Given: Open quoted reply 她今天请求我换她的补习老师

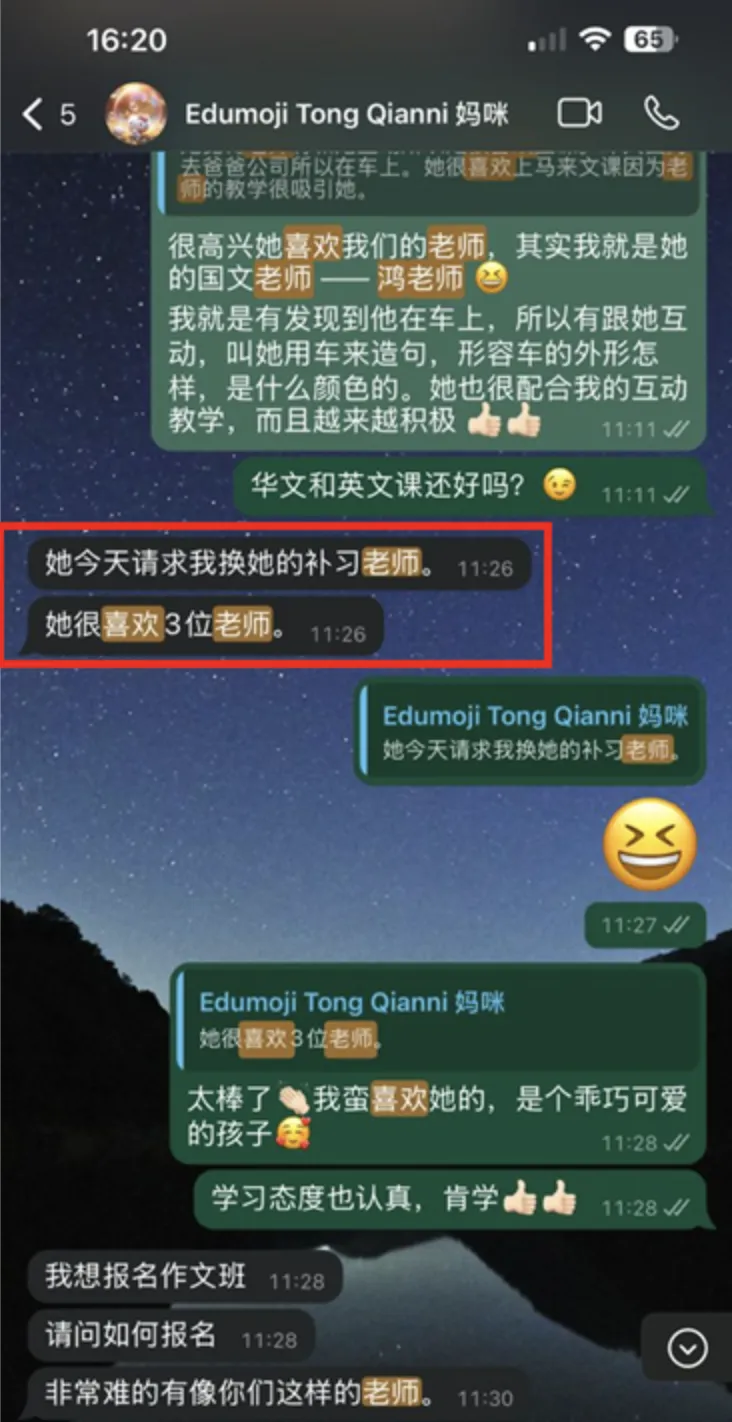Looking at the screenshot, I should click(x=531, y=732).
